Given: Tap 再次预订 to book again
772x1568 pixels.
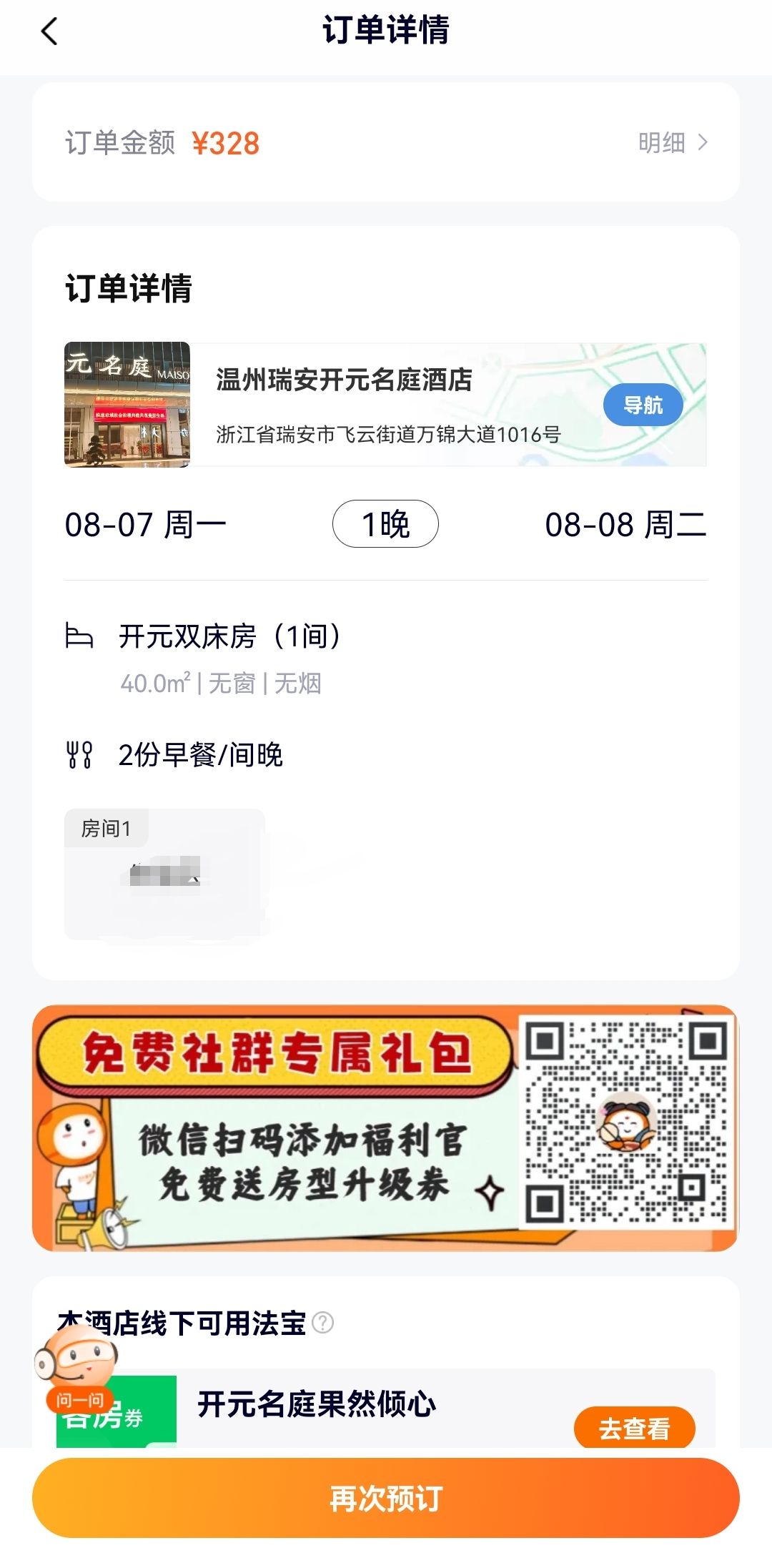Looking at the screenshot, I should pyautogui.click(x=386, y=1498).
